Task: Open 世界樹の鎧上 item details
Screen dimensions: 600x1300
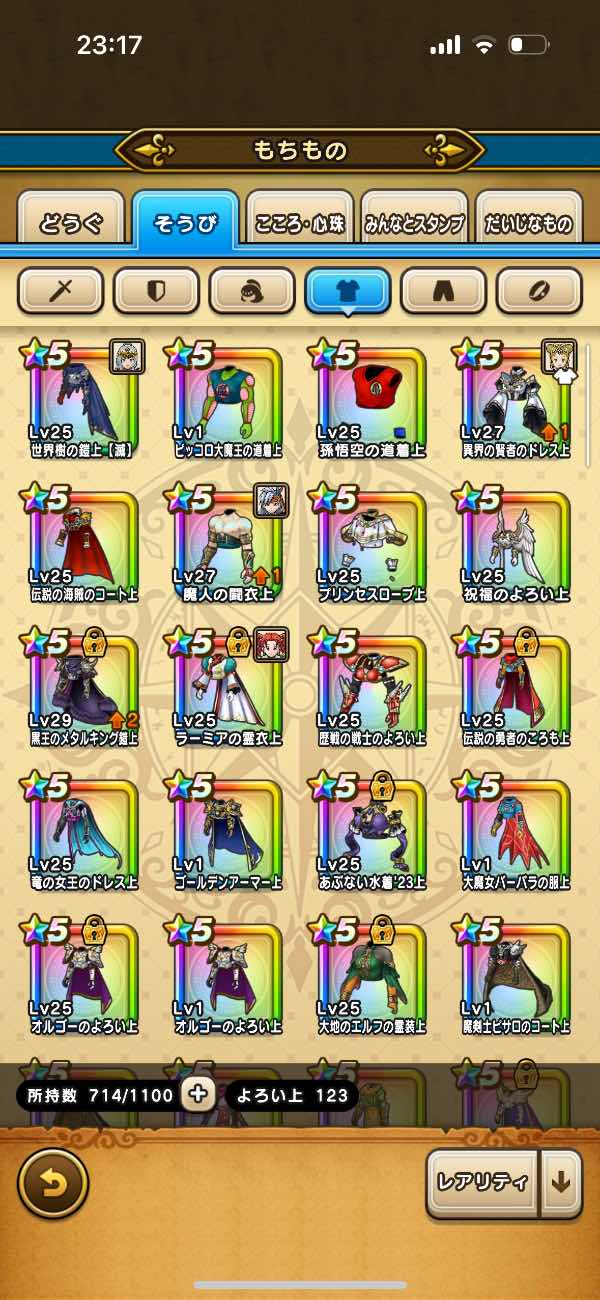Action: [x=84, y=400]
